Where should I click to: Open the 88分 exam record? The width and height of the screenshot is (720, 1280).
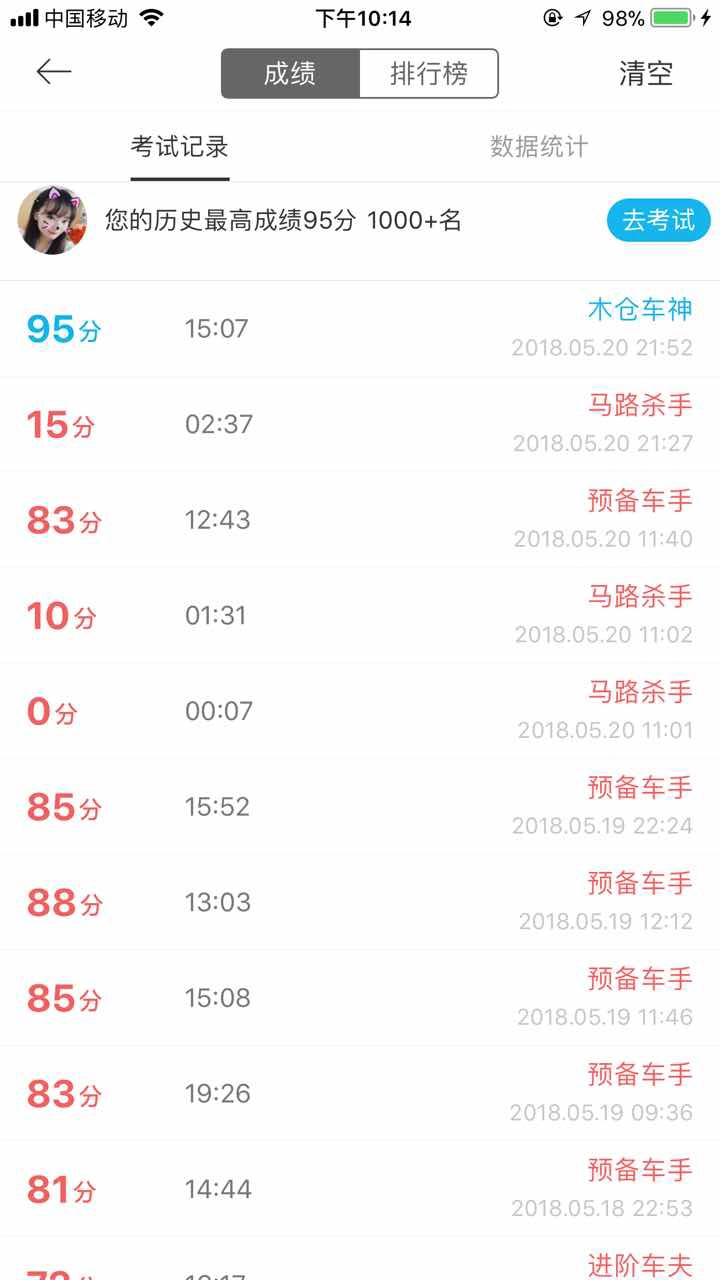click(360, 902)
